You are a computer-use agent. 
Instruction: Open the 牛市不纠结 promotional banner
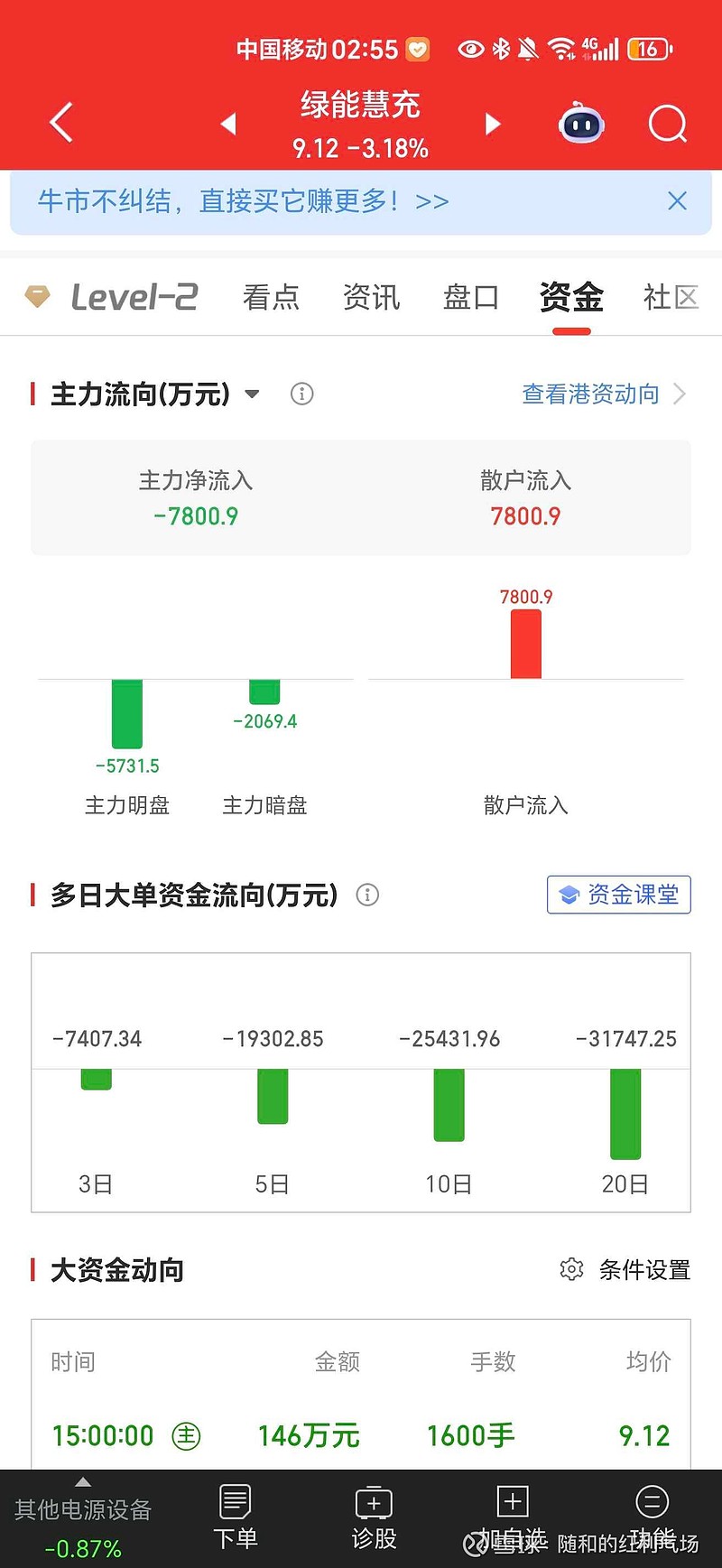[244, 200]
